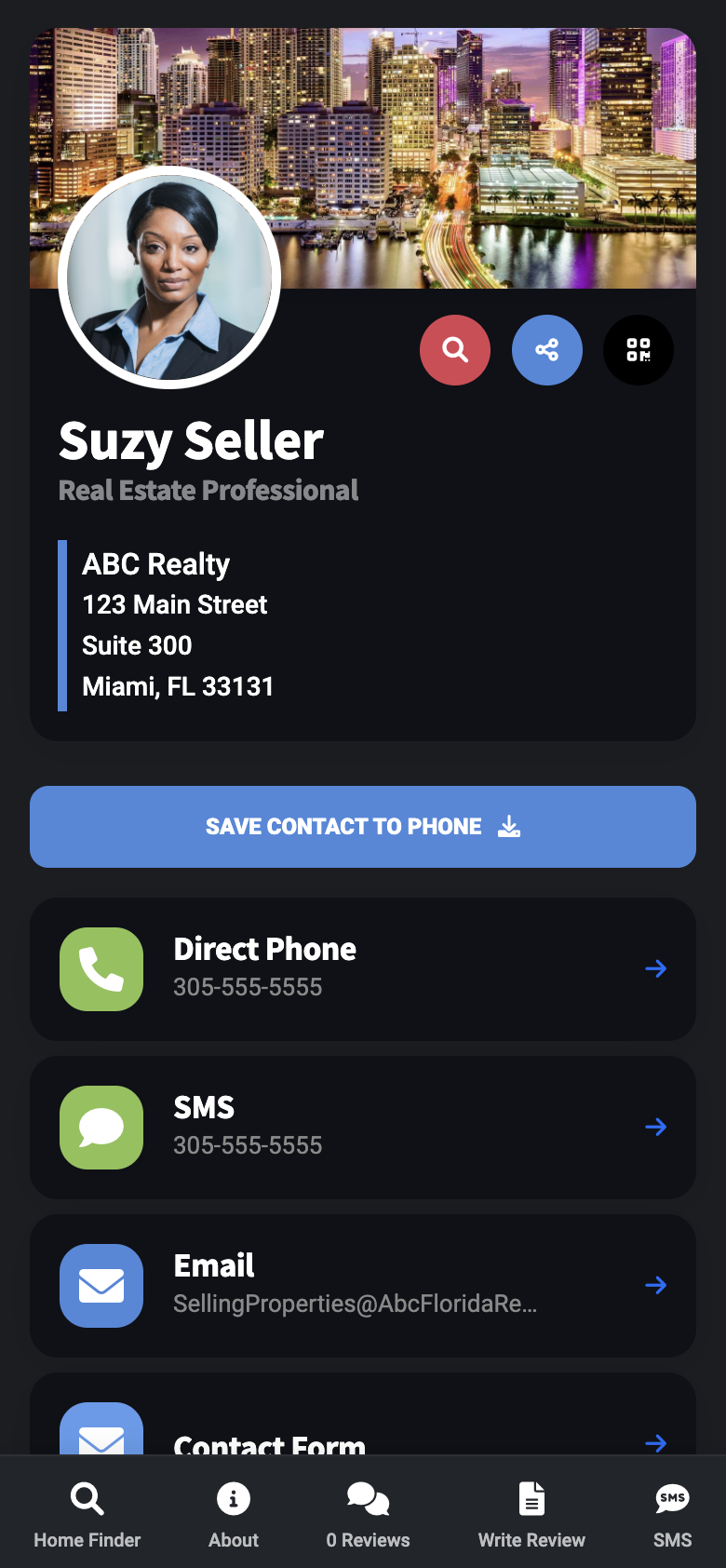Open the Direct Phone row
This screenshot has height=1568, width=726.
coord(363,969)
